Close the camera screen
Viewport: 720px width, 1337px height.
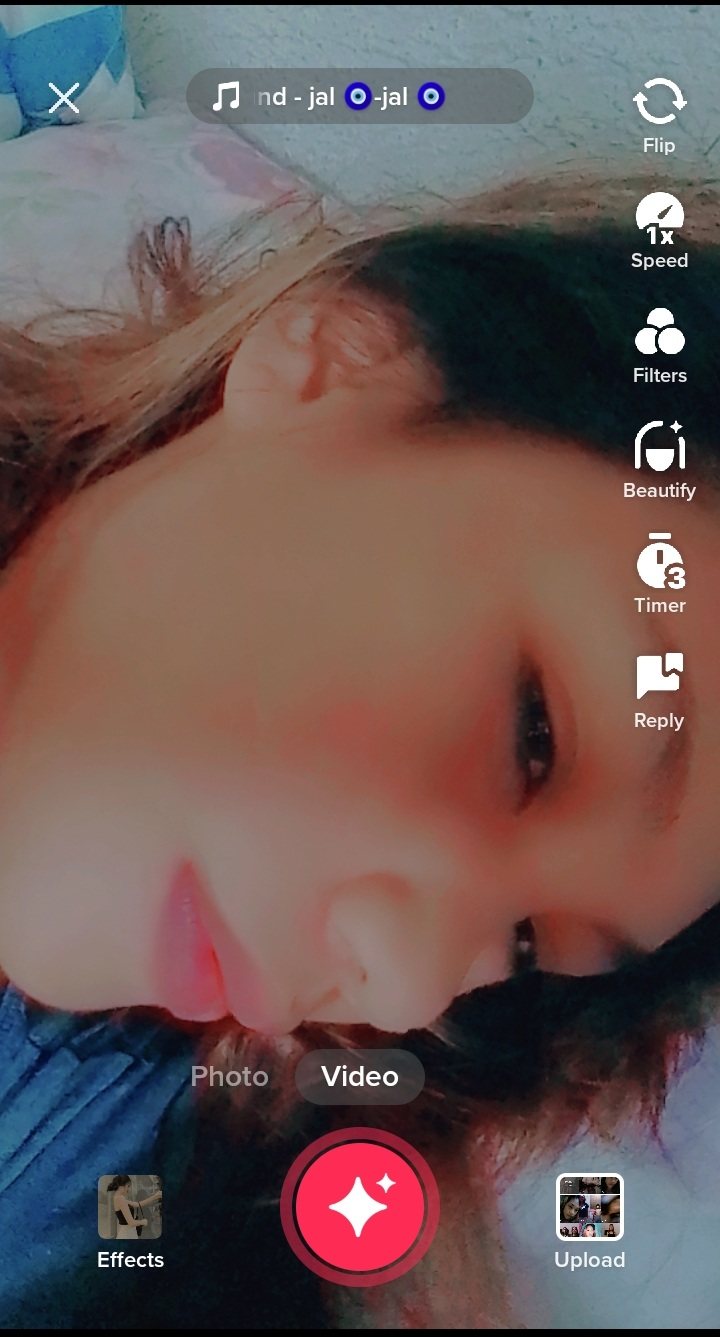[x=64, y=98]
